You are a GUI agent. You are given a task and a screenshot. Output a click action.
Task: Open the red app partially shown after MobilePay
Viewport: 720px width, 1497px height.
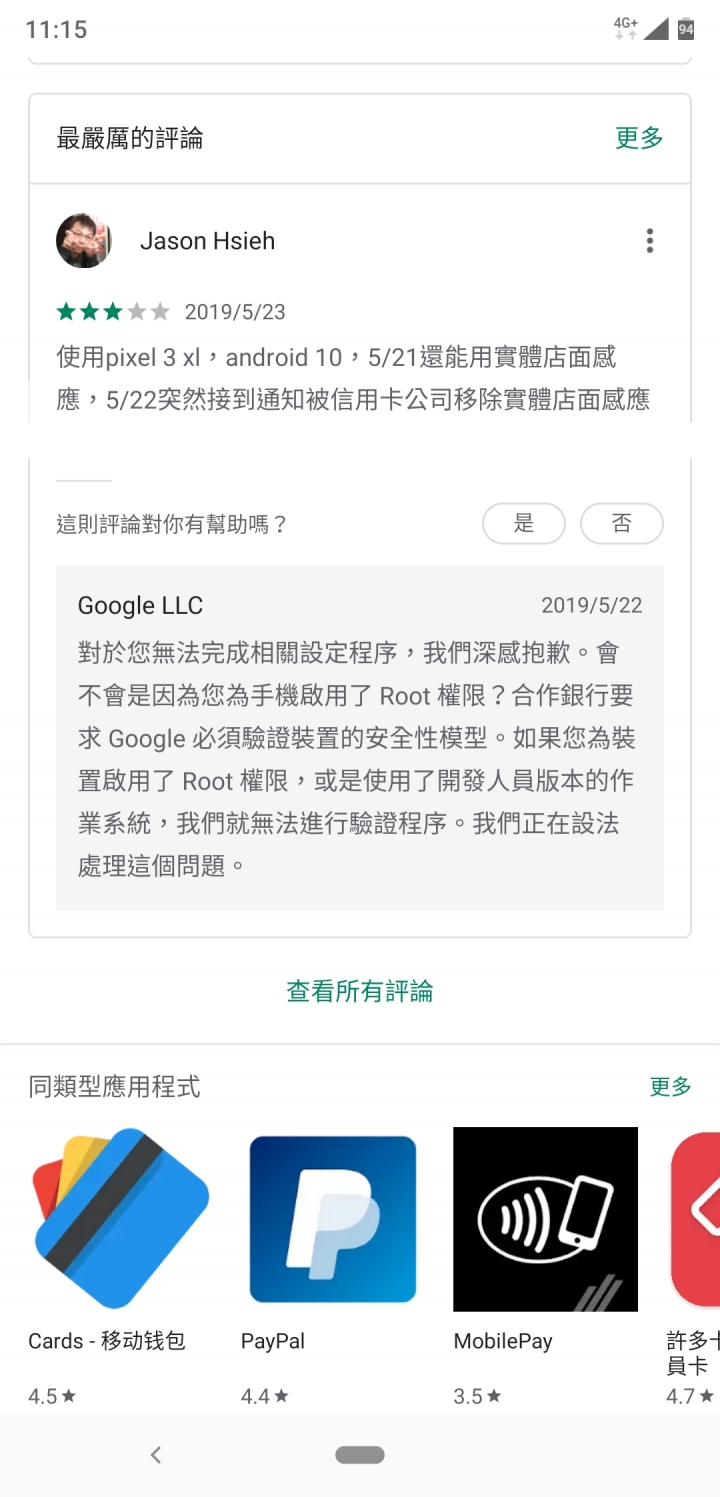pyautogui.click(x=697, y=1219)
